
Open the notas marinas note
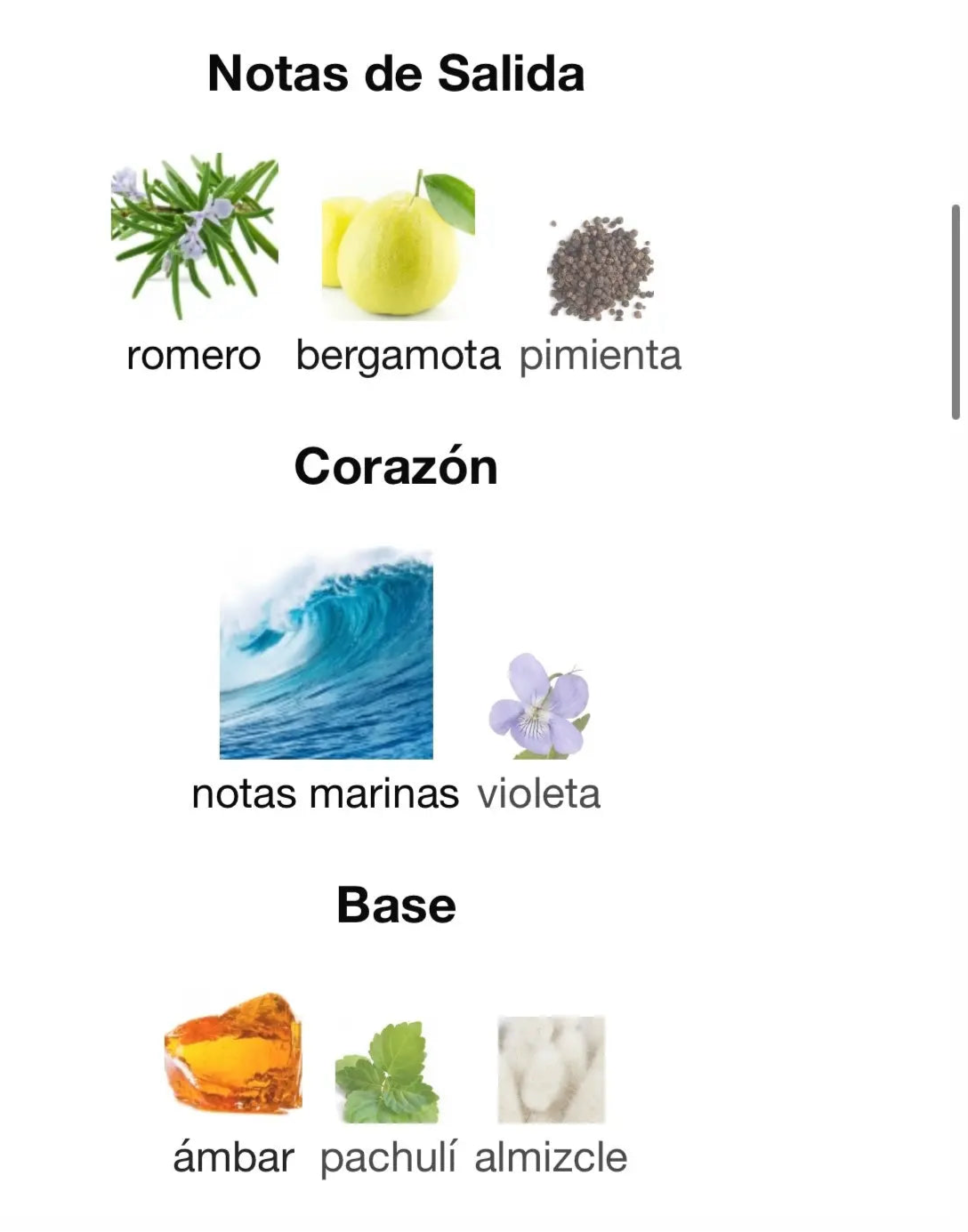point(326,655)
